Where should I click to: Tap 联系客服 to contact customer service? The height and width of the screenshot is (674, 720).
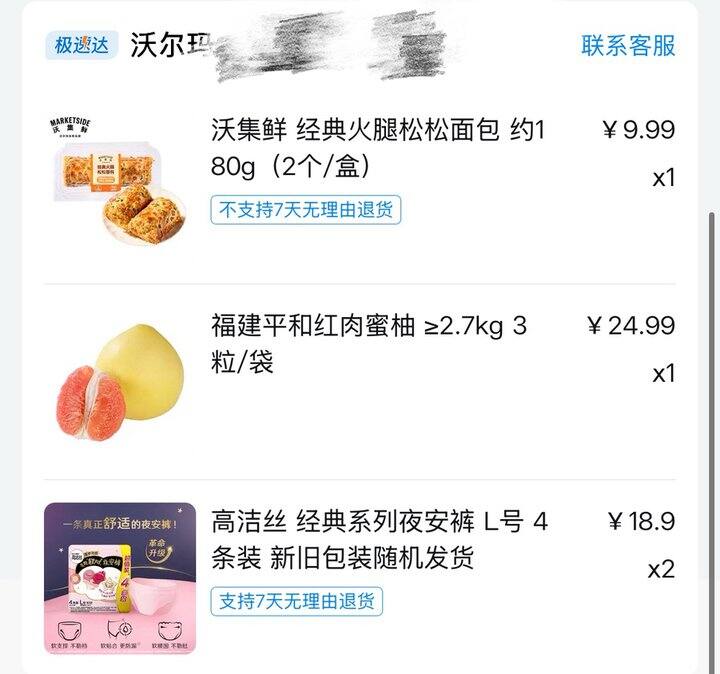click(628, 45)
